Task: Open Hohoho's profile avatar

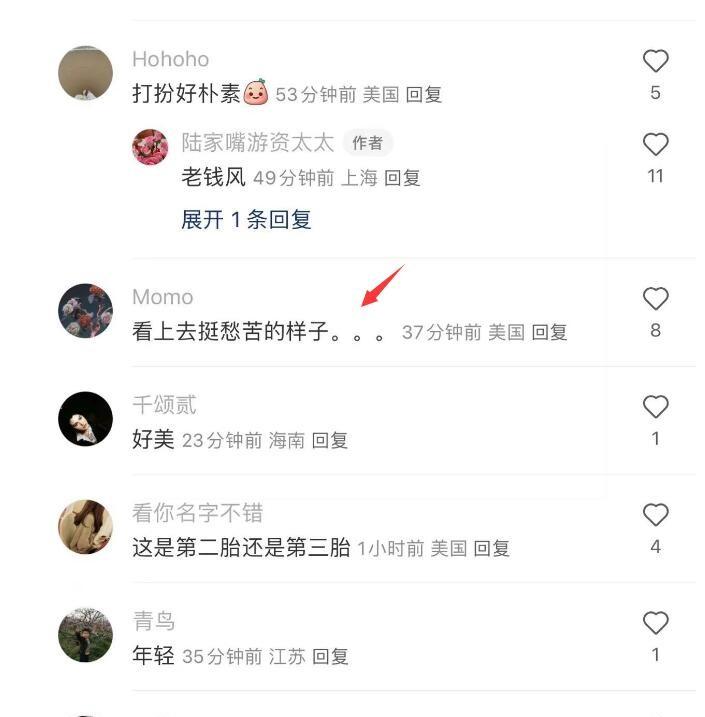Action: pos(85,73)
